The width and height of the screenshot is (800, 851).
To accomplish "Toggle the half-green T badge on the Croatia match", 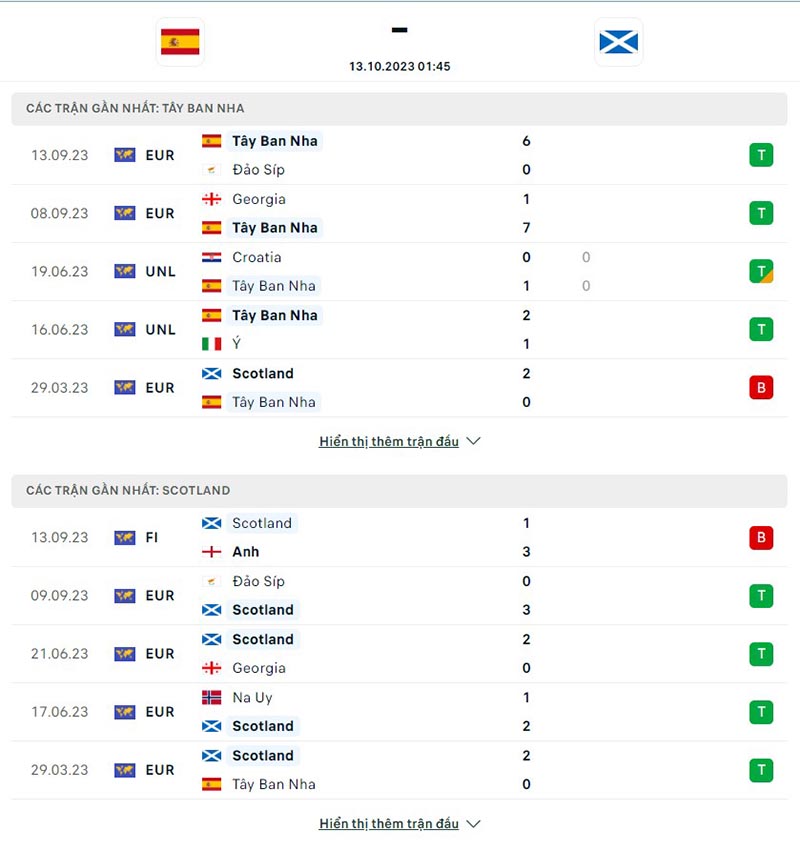I will point(761,271).
